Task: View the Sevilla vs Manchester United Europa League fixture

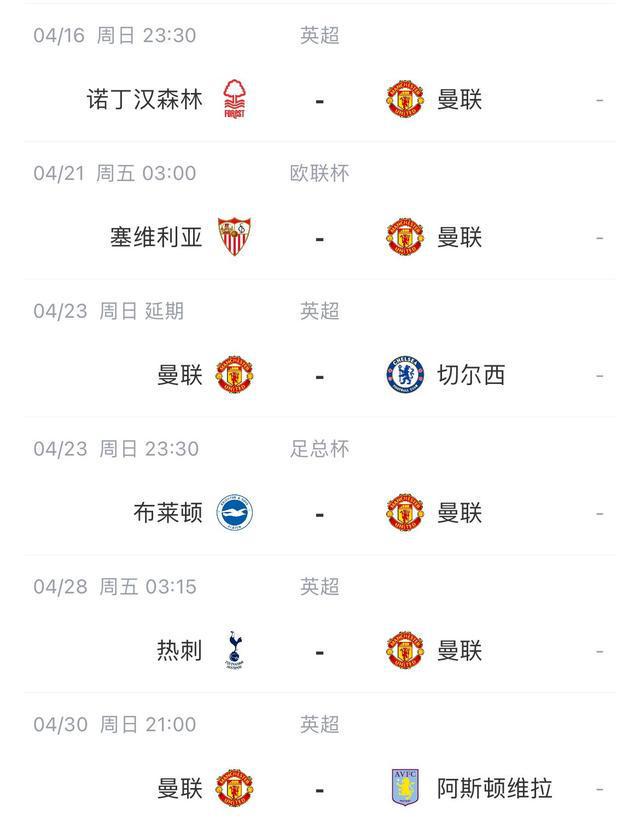Action: coord(319,237)
